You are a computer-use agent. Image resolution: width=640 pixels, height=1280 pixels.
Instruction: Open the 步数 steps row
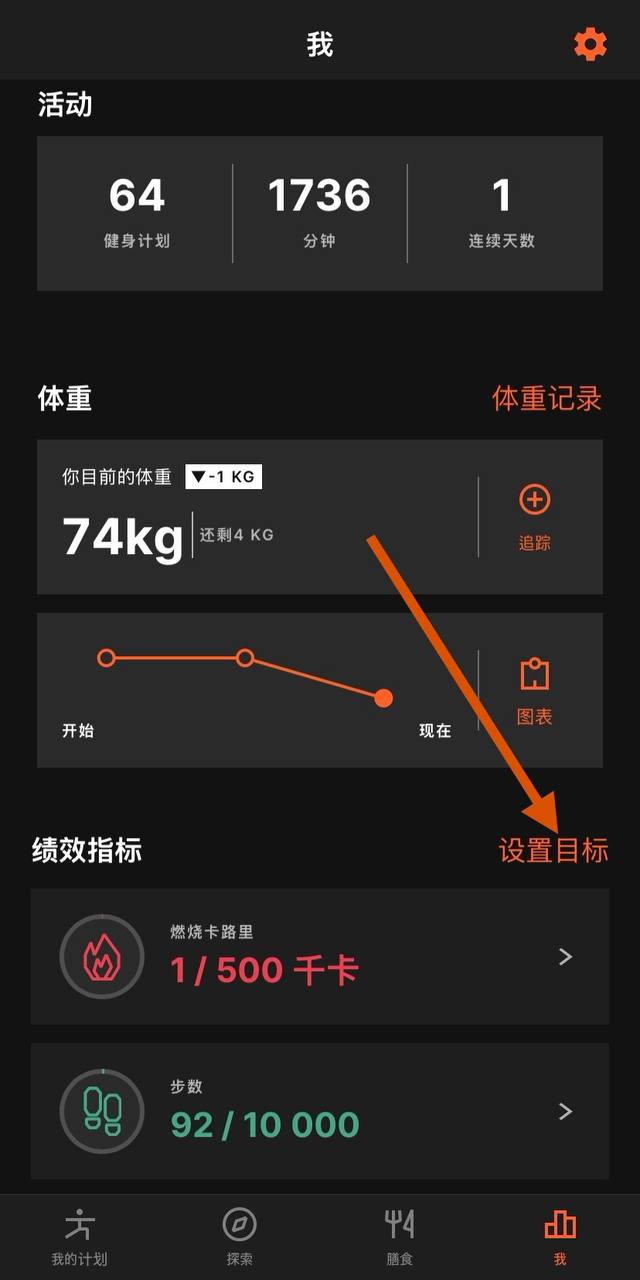320,1111
